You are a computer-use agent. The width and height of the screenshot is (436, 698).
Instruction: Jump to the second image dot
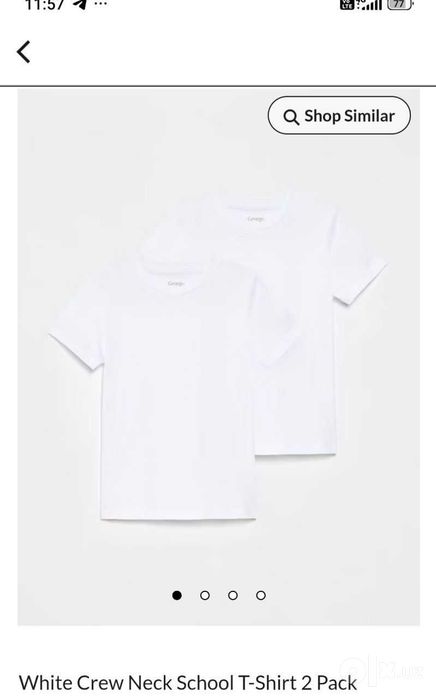205,595
